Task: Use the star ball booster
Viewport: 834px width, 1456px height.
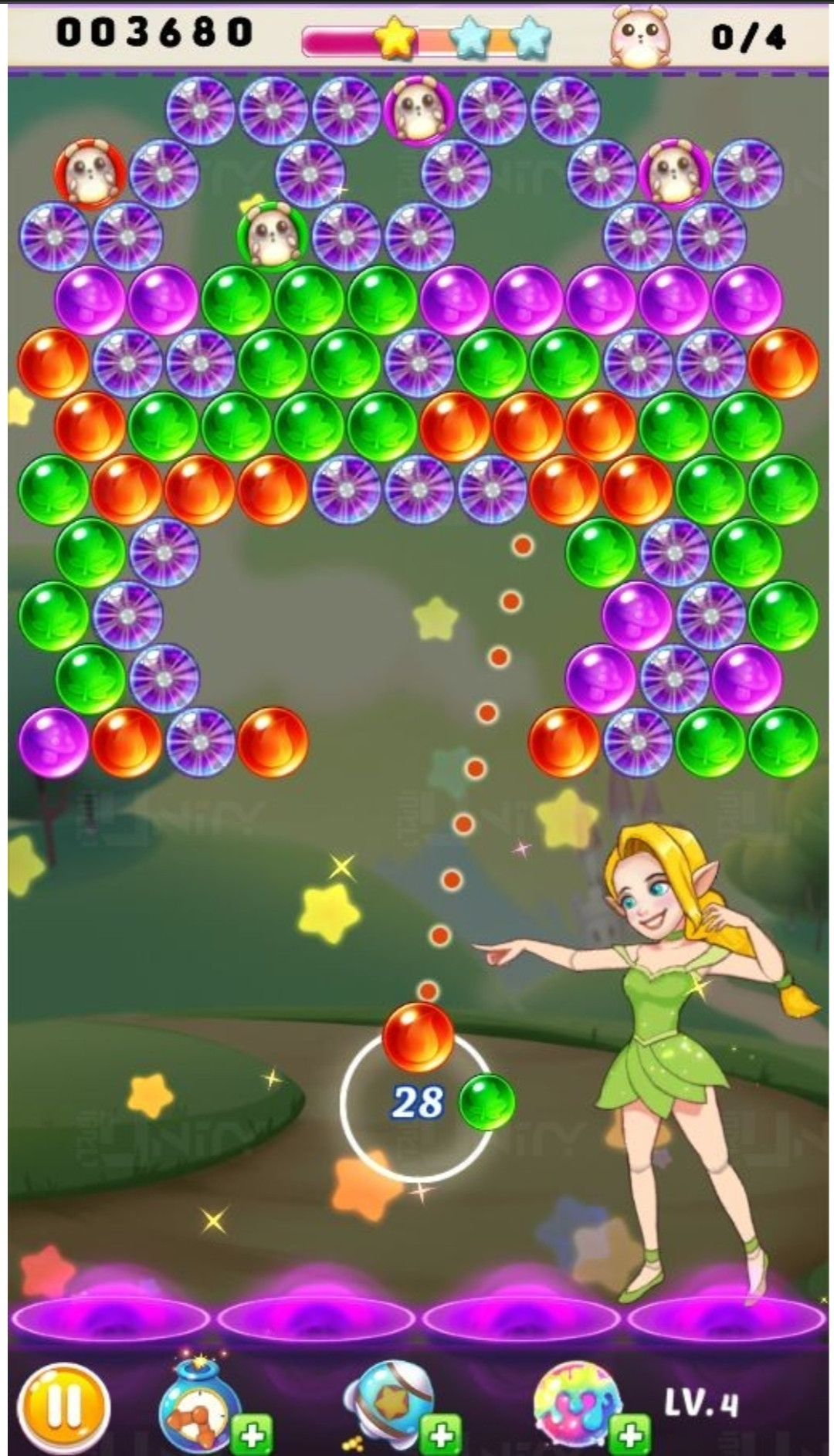Action: tap(388, 1401)
